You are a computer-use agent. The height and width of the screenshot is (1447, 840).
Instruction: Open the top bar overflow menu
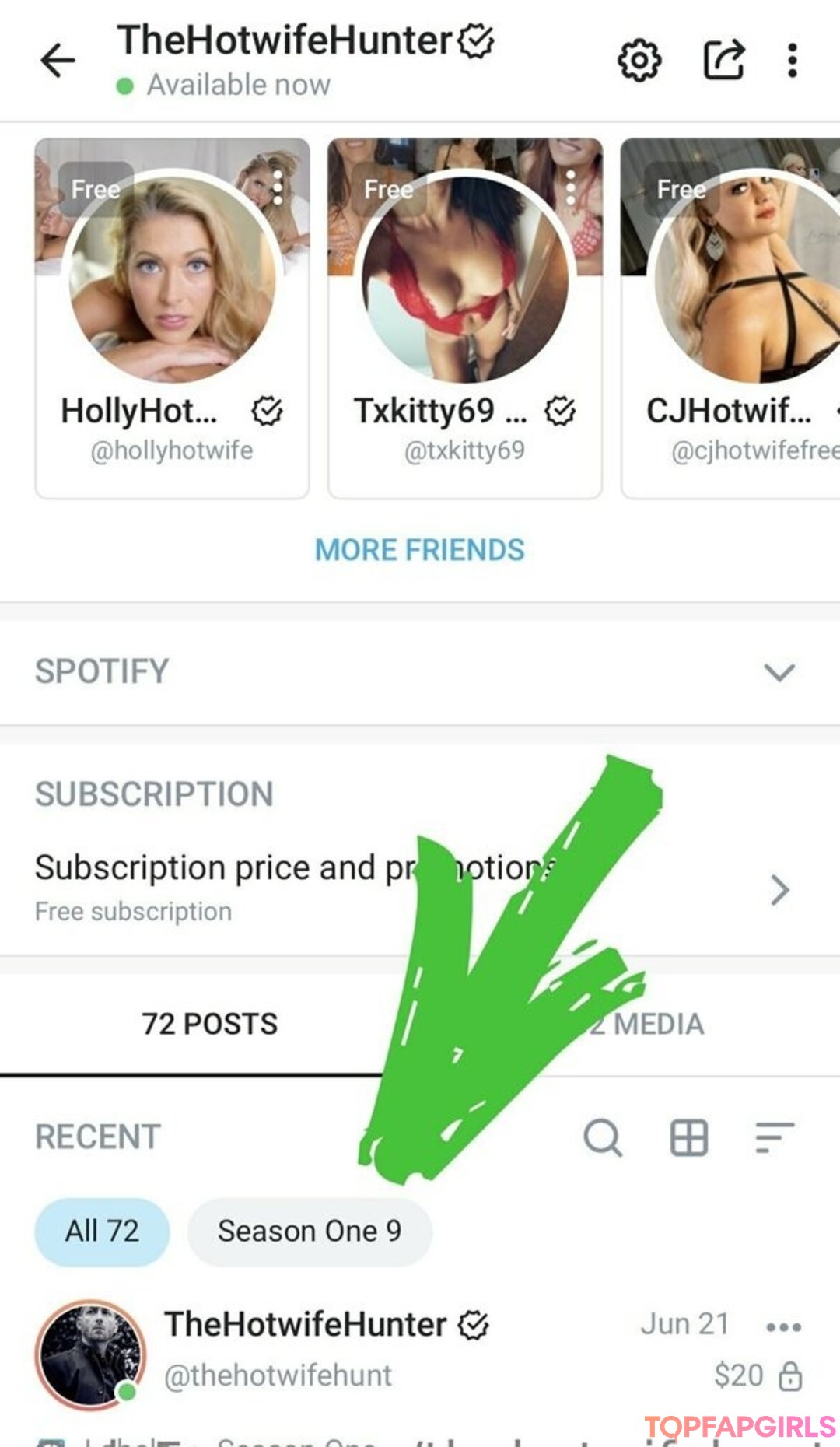[792, 61]
